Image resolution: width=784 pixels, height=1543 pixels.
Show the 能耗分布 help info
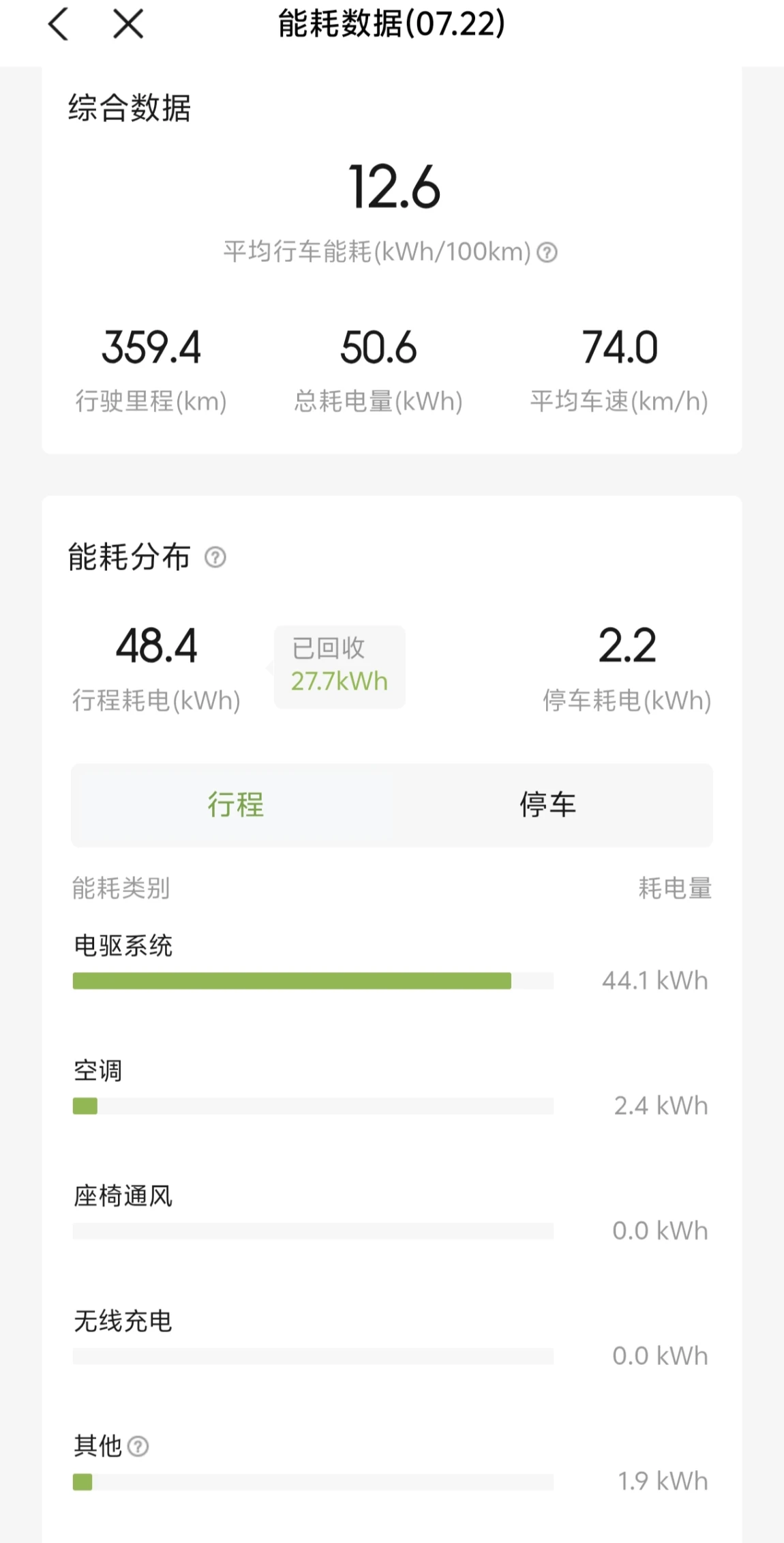point(215,557)
